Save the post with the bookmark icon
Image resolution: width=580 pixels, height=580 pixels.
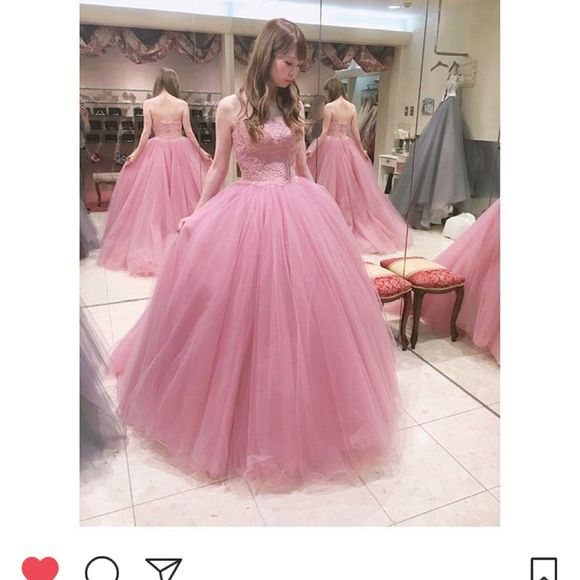point(543,569)
